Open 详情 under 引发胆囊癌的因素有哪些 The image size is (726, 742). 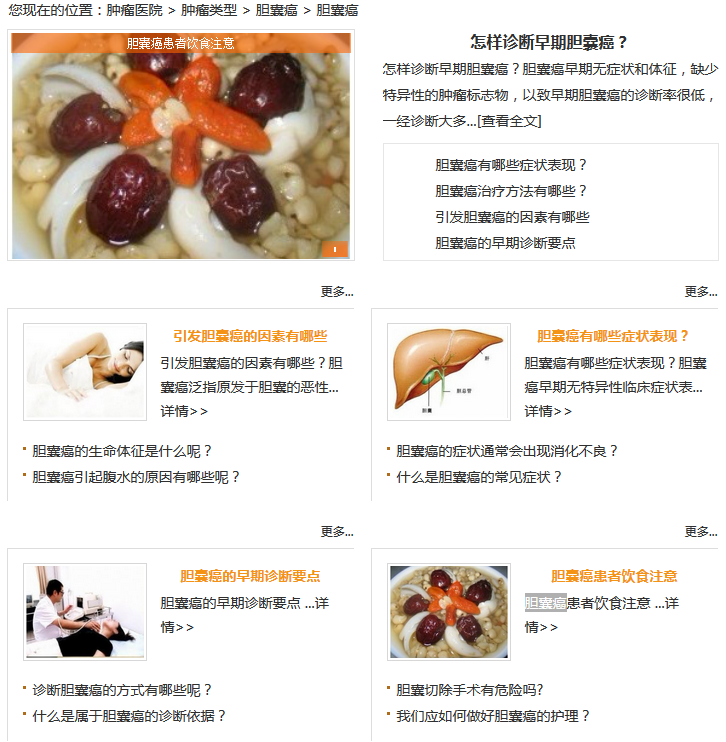coord(184,411)
